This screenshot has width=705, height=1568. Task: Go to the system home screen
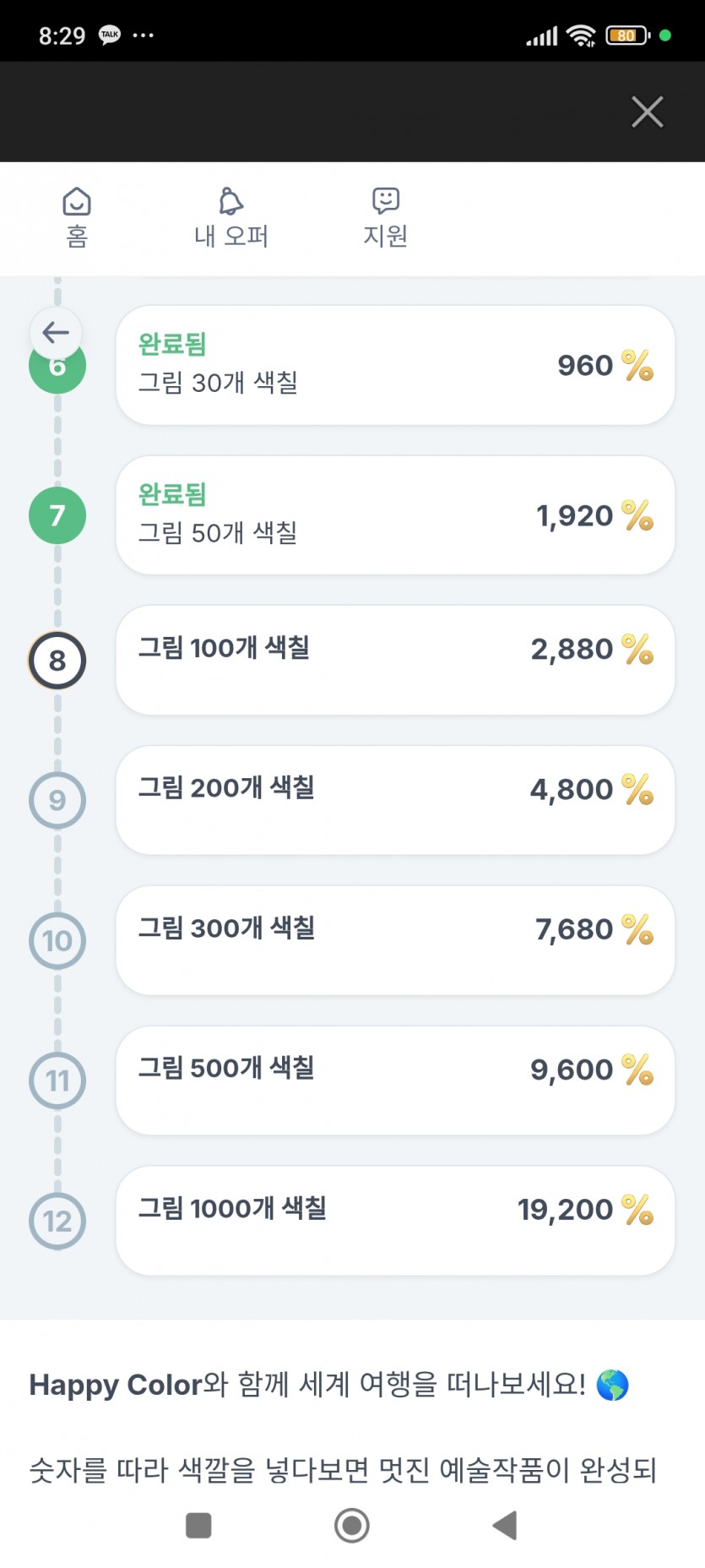click(x=352, y=1525)
